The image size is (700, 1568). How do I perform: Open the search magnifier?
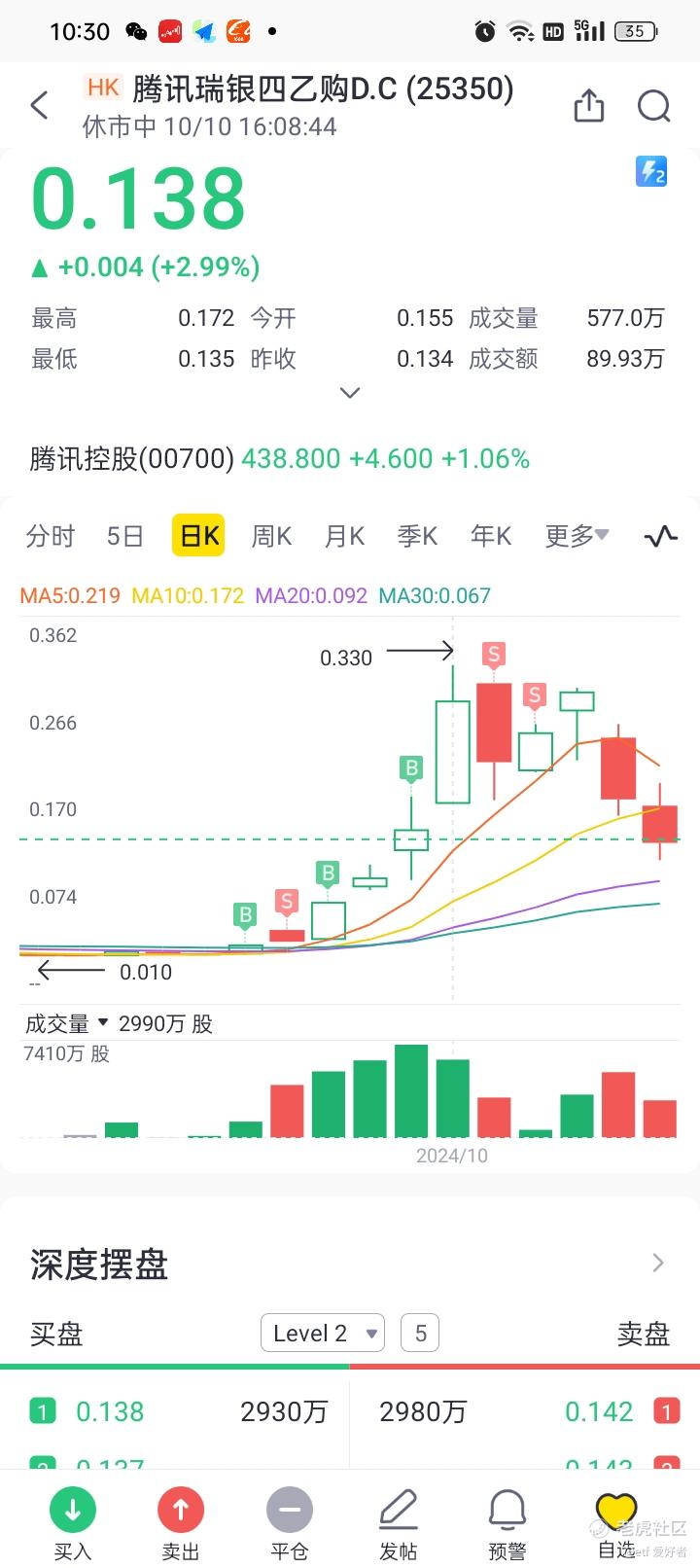point(653,105)
